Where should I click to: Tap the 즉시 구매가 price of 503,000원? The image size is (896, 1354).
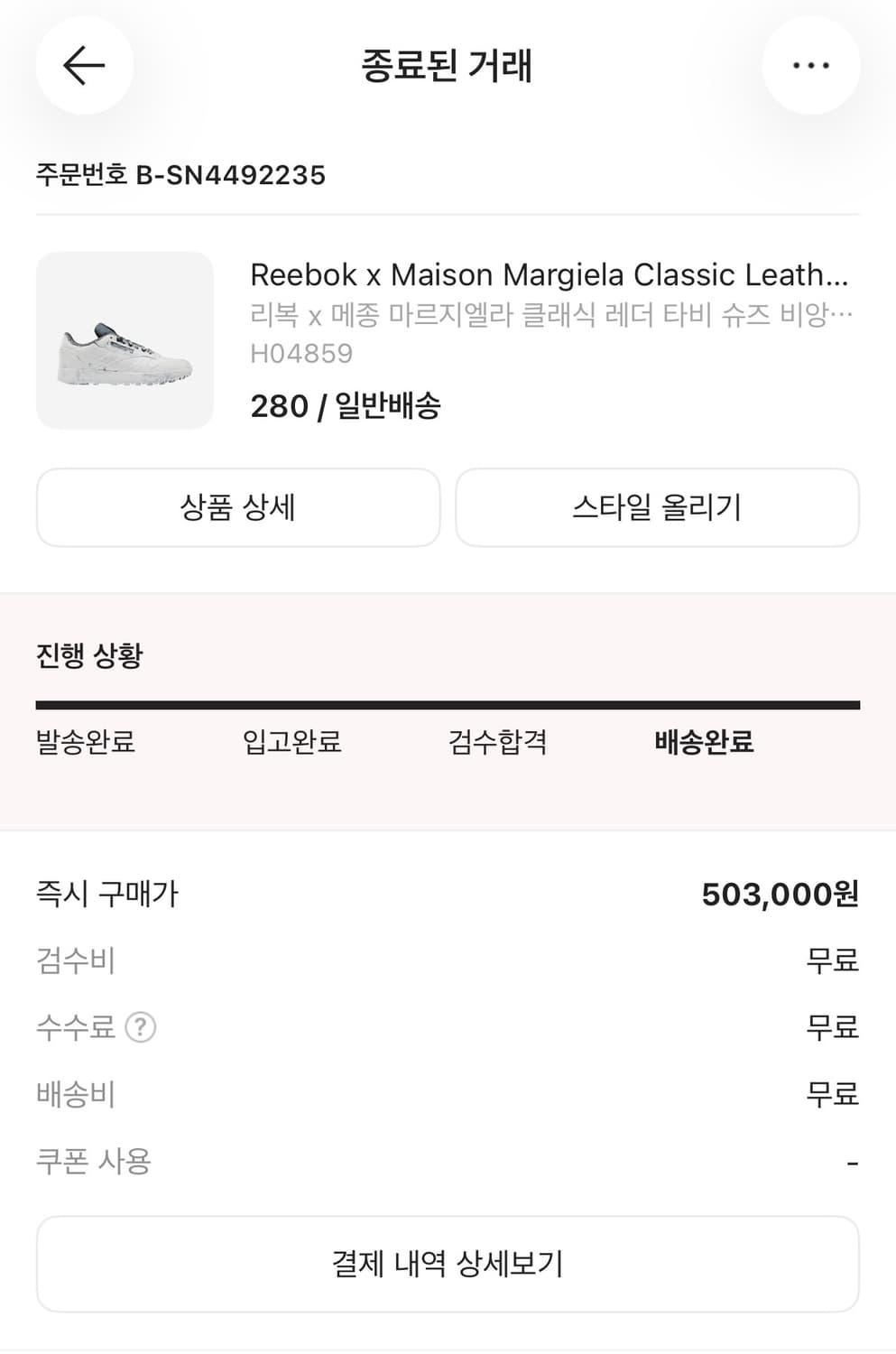point(780,894)
